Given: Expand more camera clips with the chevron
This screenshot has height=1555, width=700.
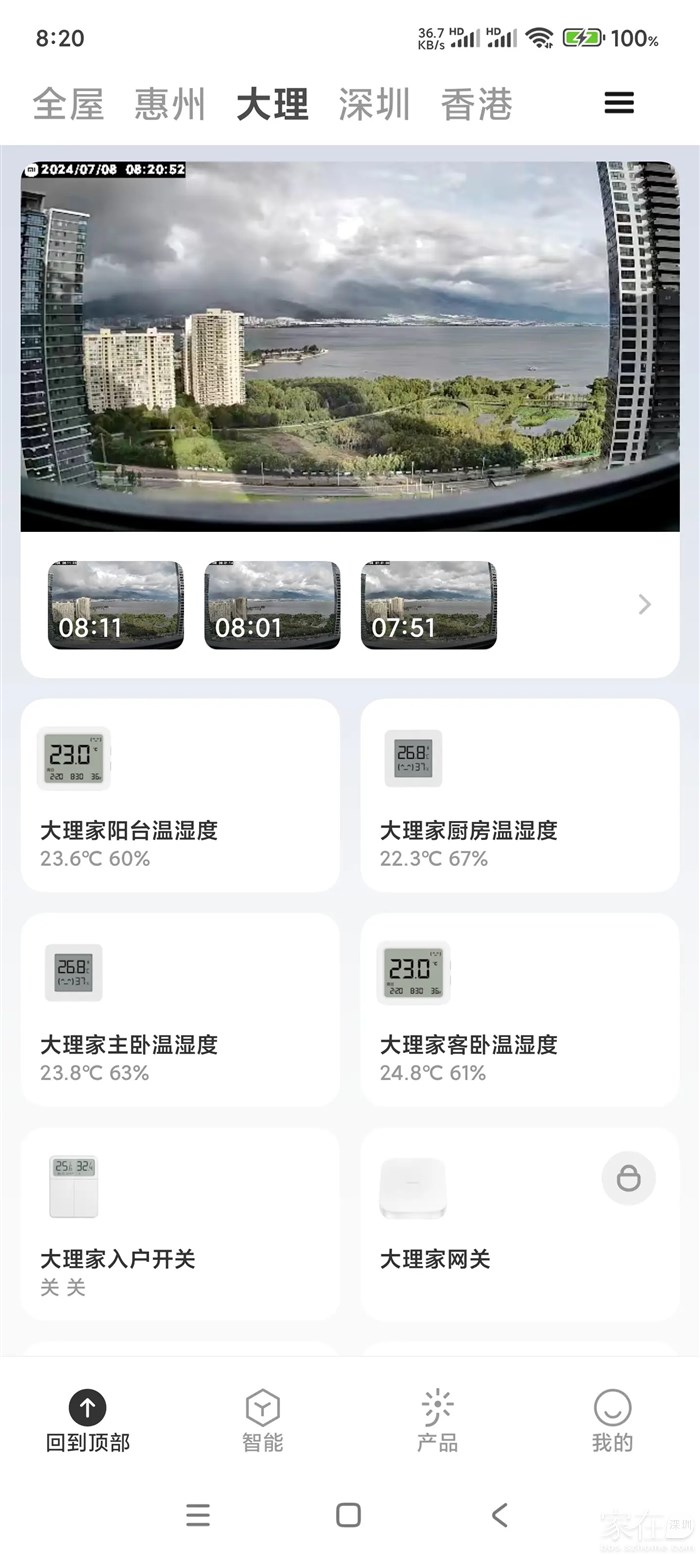Looking at the screenshot, I should [645, 604].
